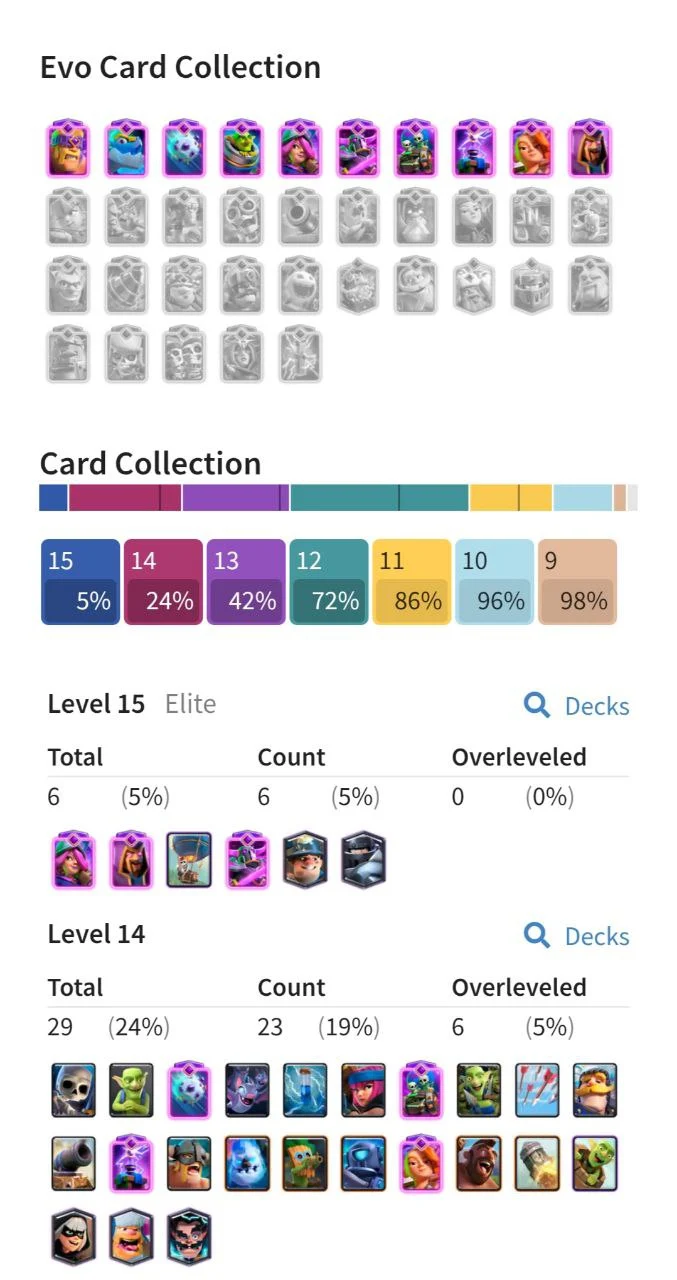
Task: Open the Skeletons card in Level 14
Action: pos(73,1090)
